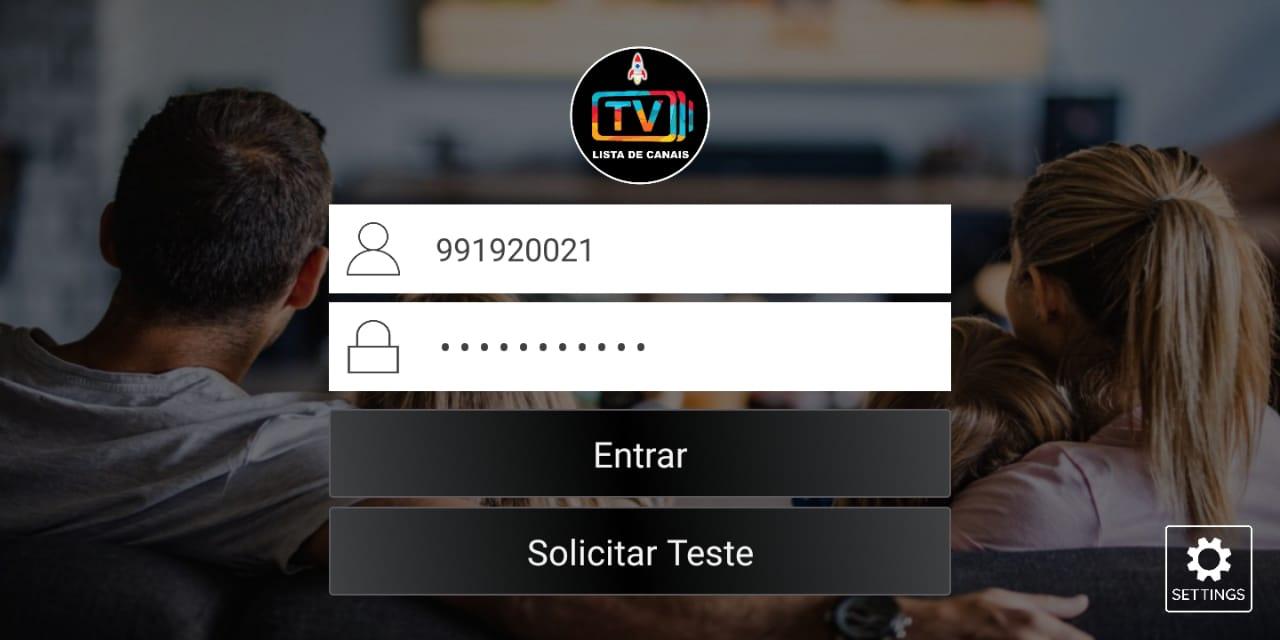Focus the password field with dots
This screenshot has width=1280, height=640.
(640, 347)
